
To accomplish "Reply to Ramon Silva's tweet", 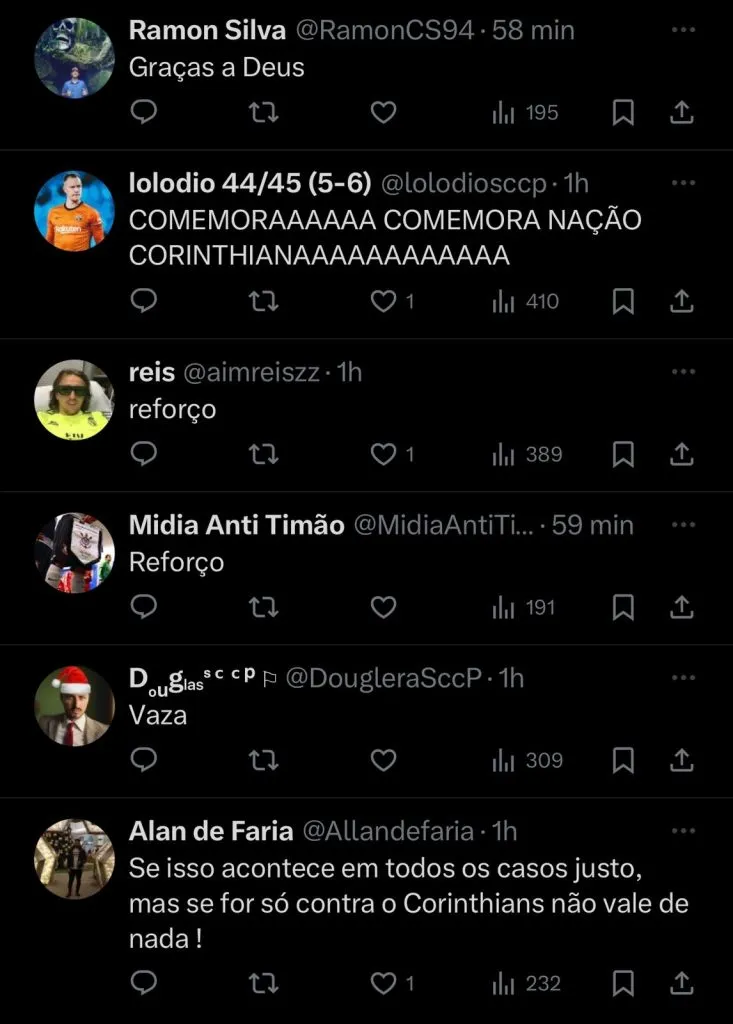I will tap(144, 113).
